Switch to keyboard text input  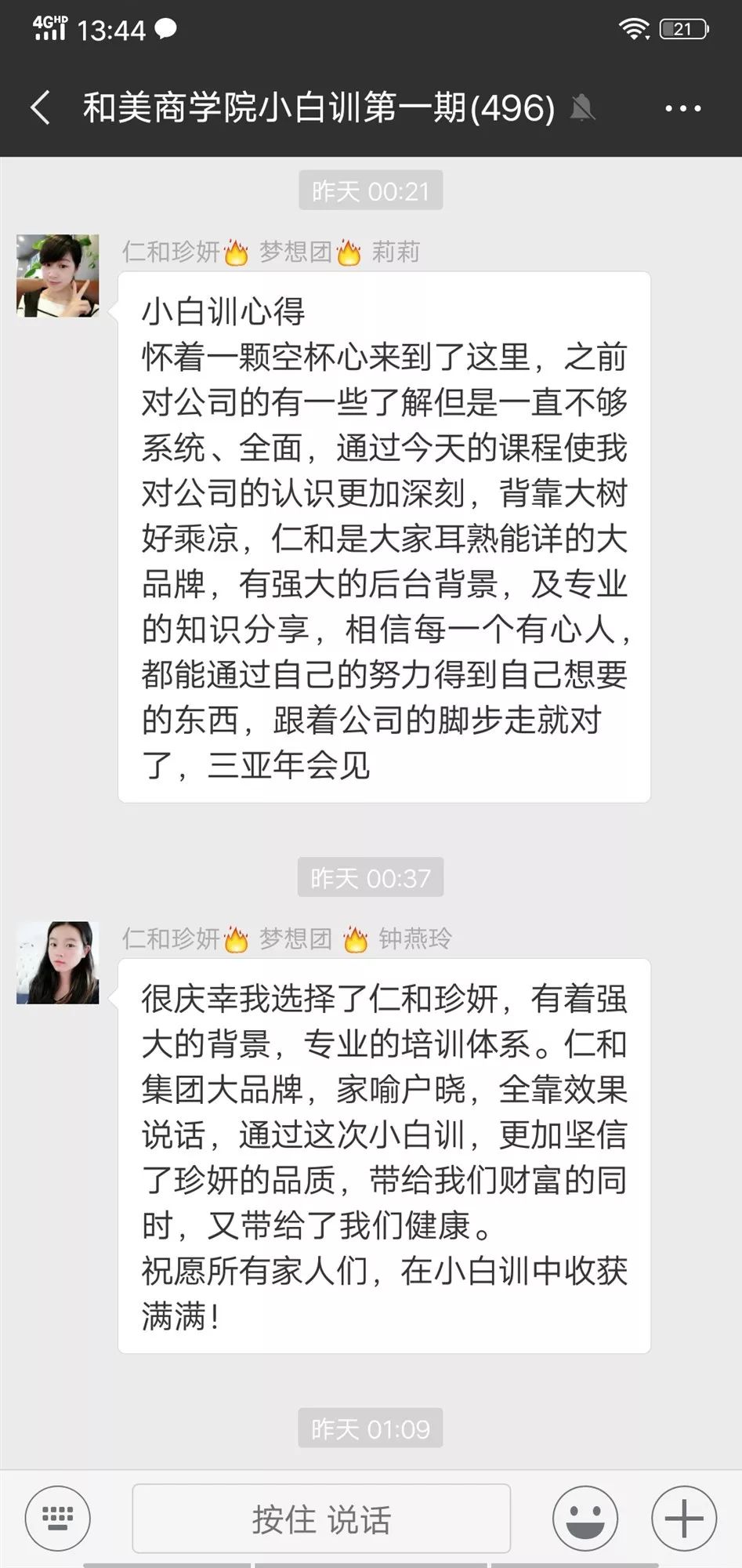58,1519
